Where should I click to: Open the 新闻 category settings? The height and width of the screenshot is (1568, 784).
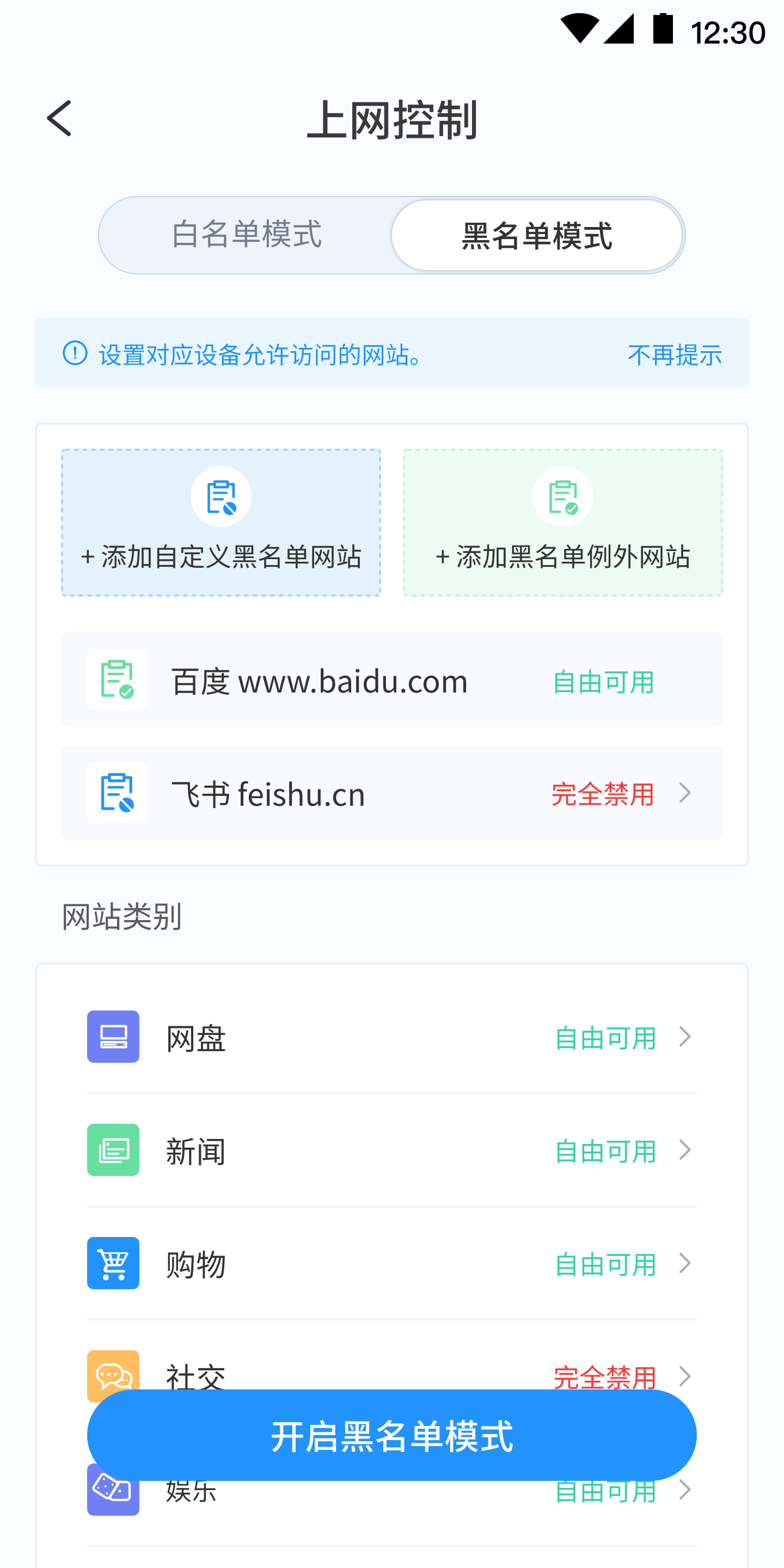(391, 1150)
